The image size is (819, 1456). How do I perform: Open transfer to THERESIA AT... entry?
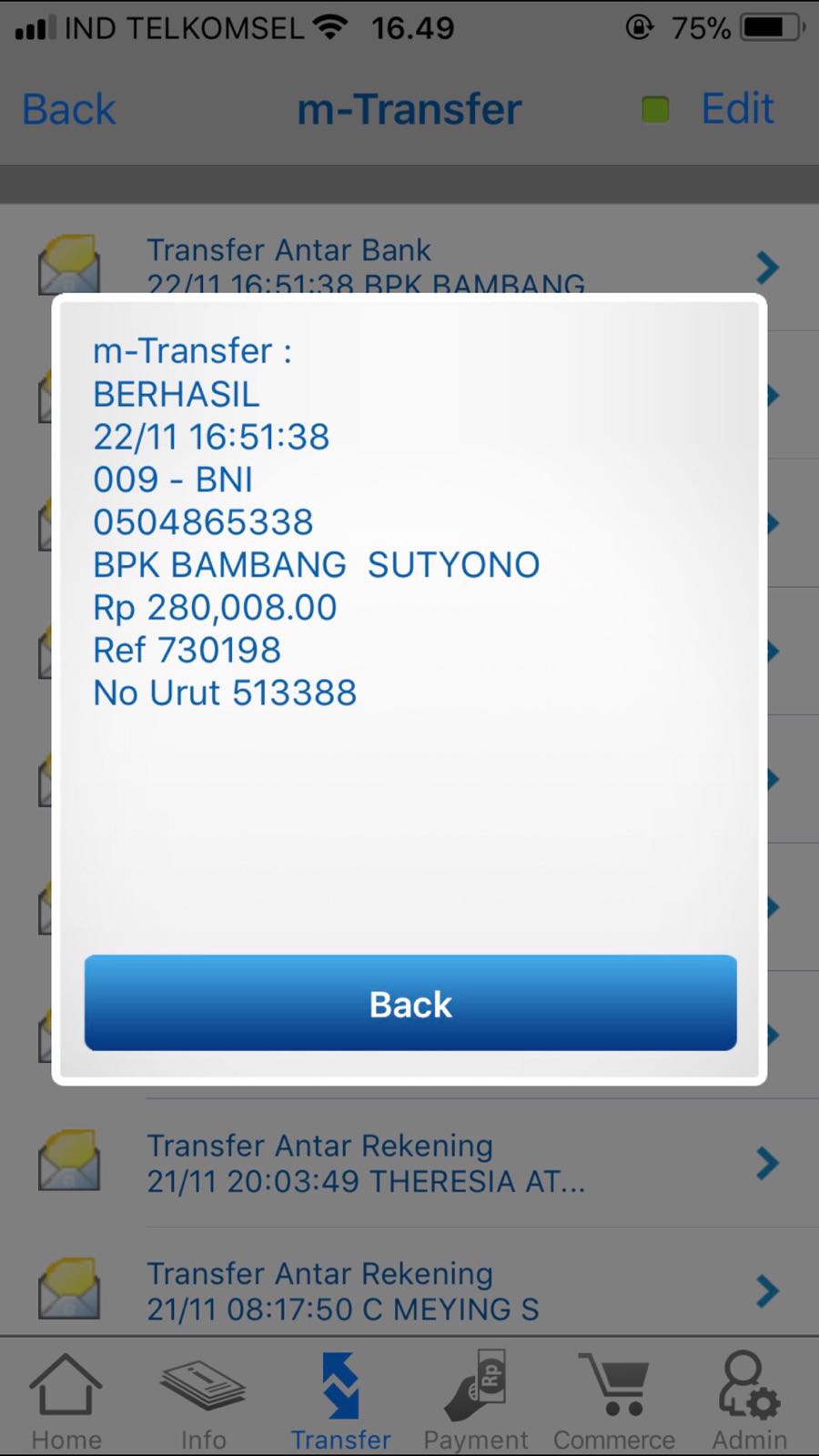[409, 1163]
